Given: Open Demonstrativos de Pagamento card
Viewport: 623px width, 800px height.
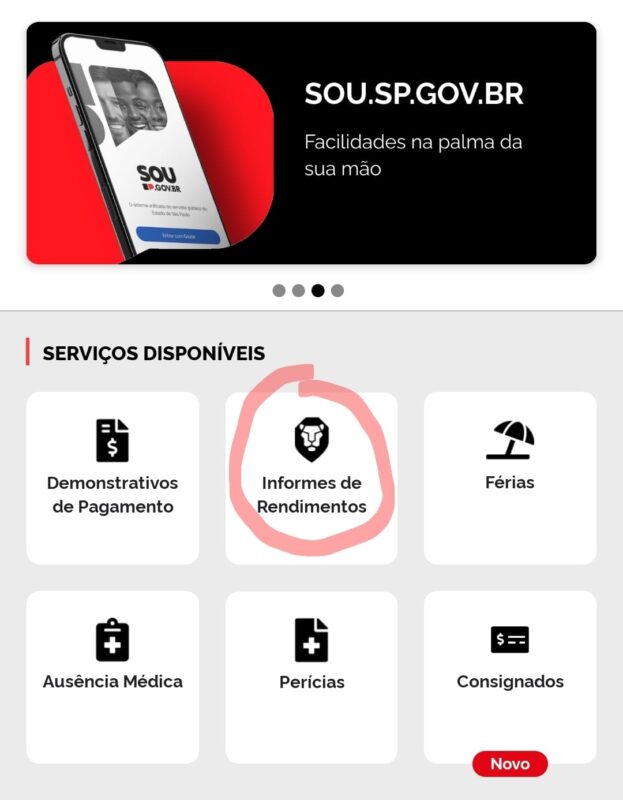Looking at the screenshot, I should coord(112,477).
